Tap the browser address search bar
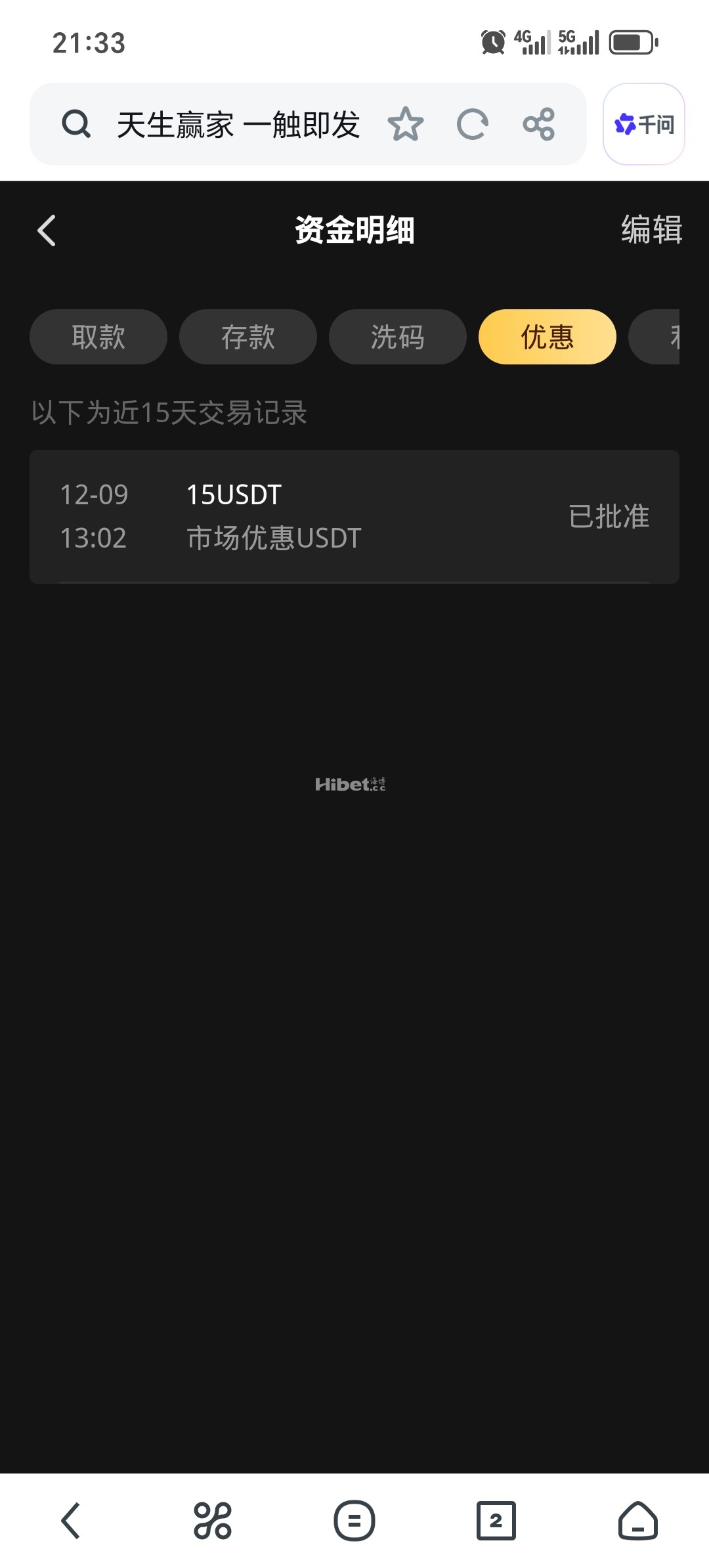 [x=236, y=125]
